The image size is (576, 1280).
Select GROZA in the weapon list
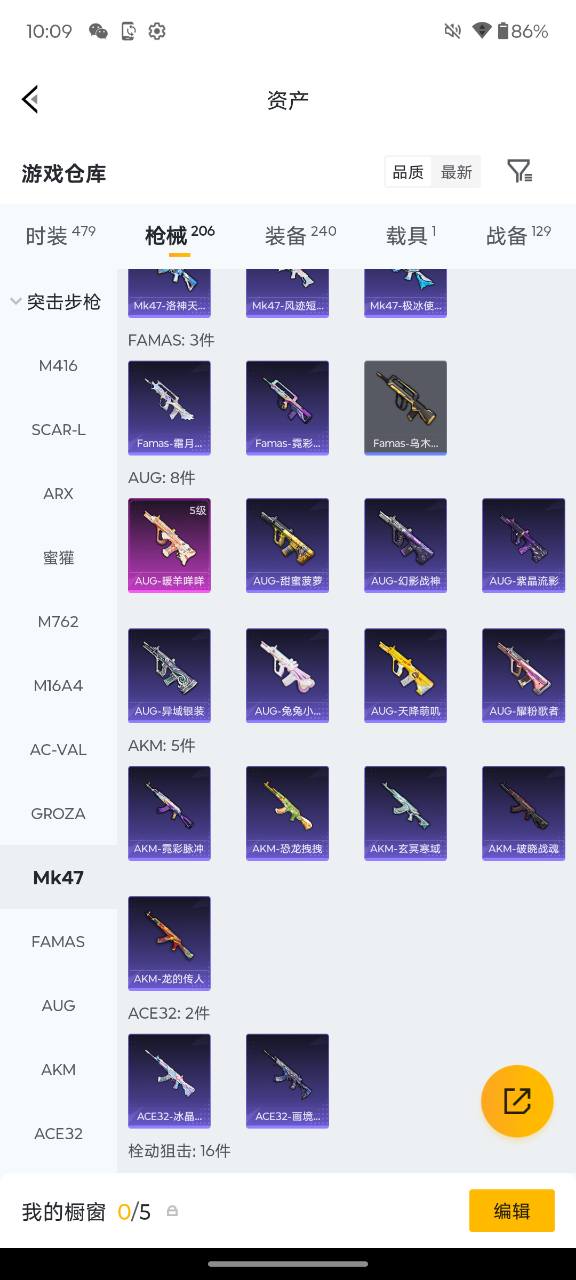(x=58, y=813)
